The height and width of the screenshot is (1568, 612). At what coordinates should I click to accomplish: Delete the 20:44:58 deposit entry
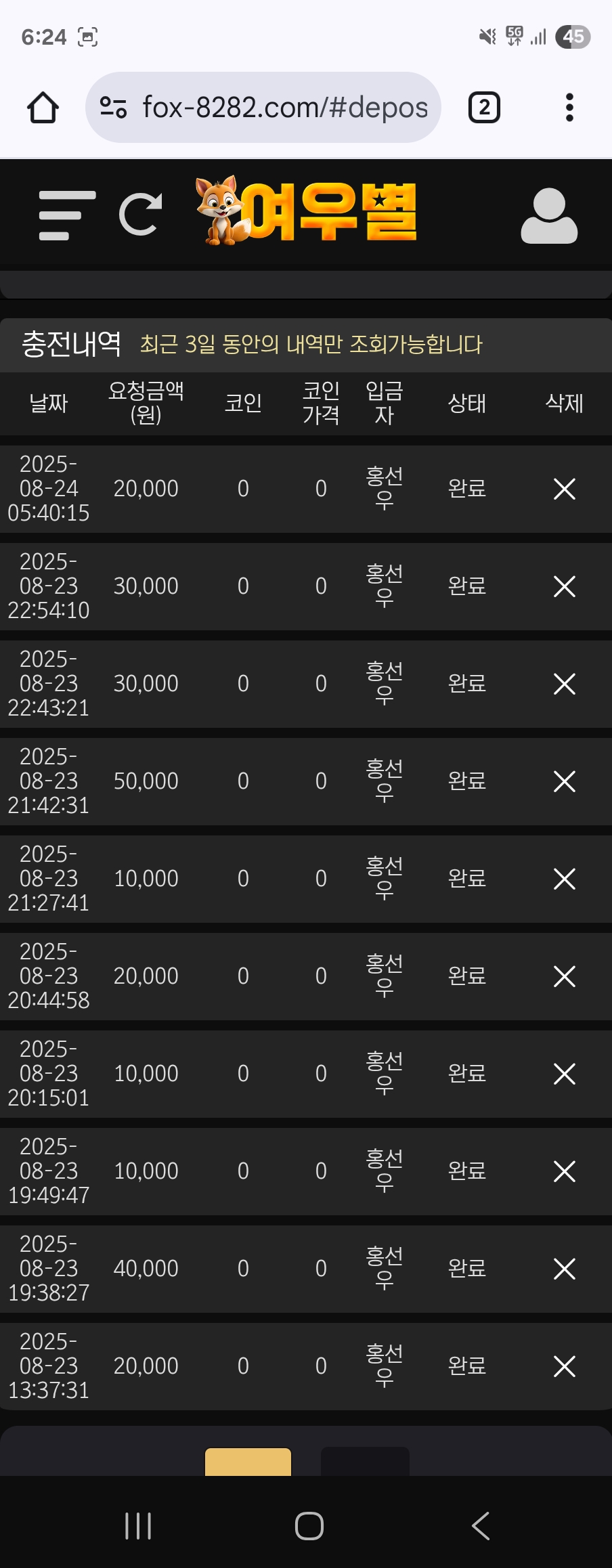(564, 976)
